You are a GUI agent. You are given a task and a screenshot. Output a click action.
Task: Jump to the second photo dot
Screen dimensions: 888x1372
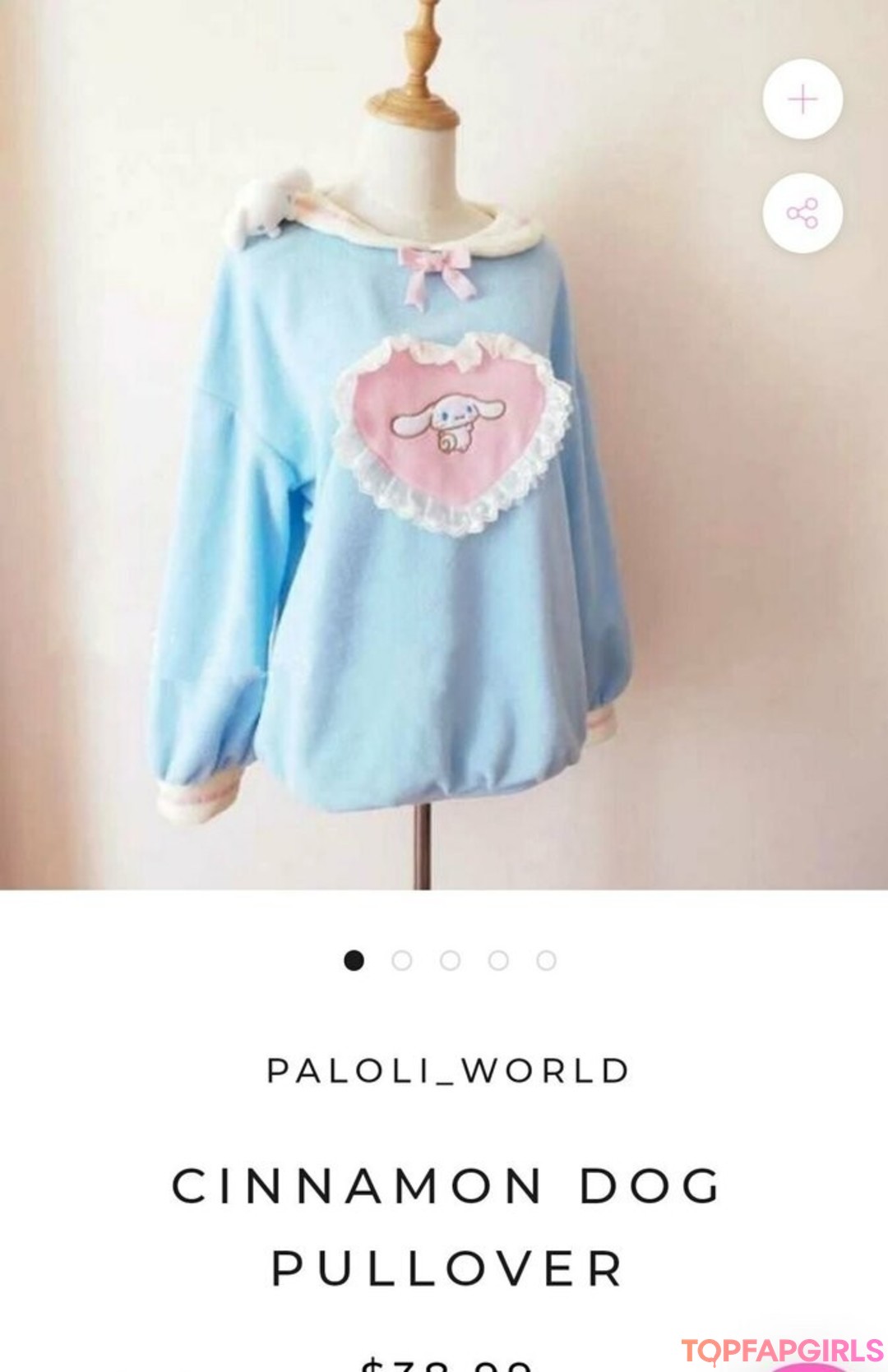(402, 960)
